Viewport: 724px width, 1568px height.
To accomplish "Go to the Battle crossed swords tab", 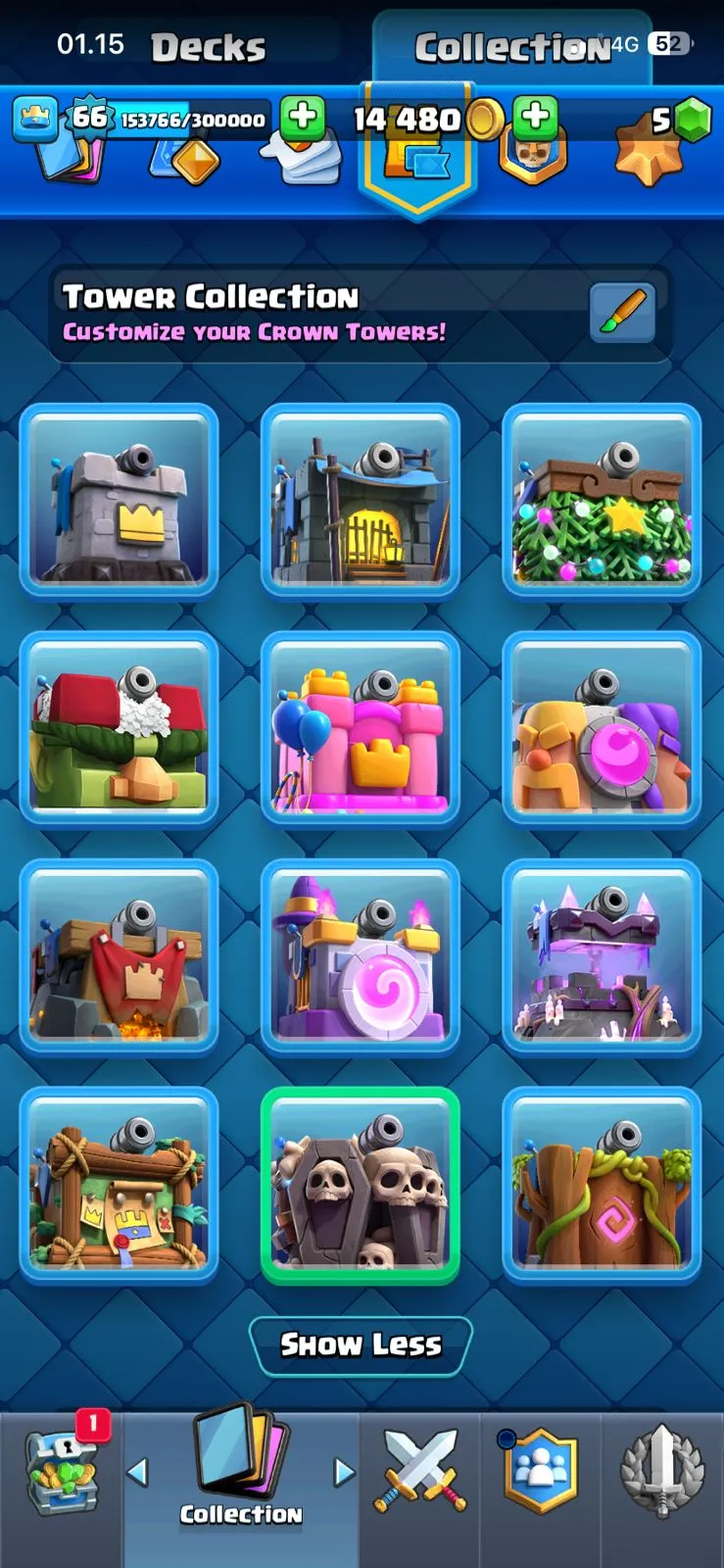I will click(419, 1472).
